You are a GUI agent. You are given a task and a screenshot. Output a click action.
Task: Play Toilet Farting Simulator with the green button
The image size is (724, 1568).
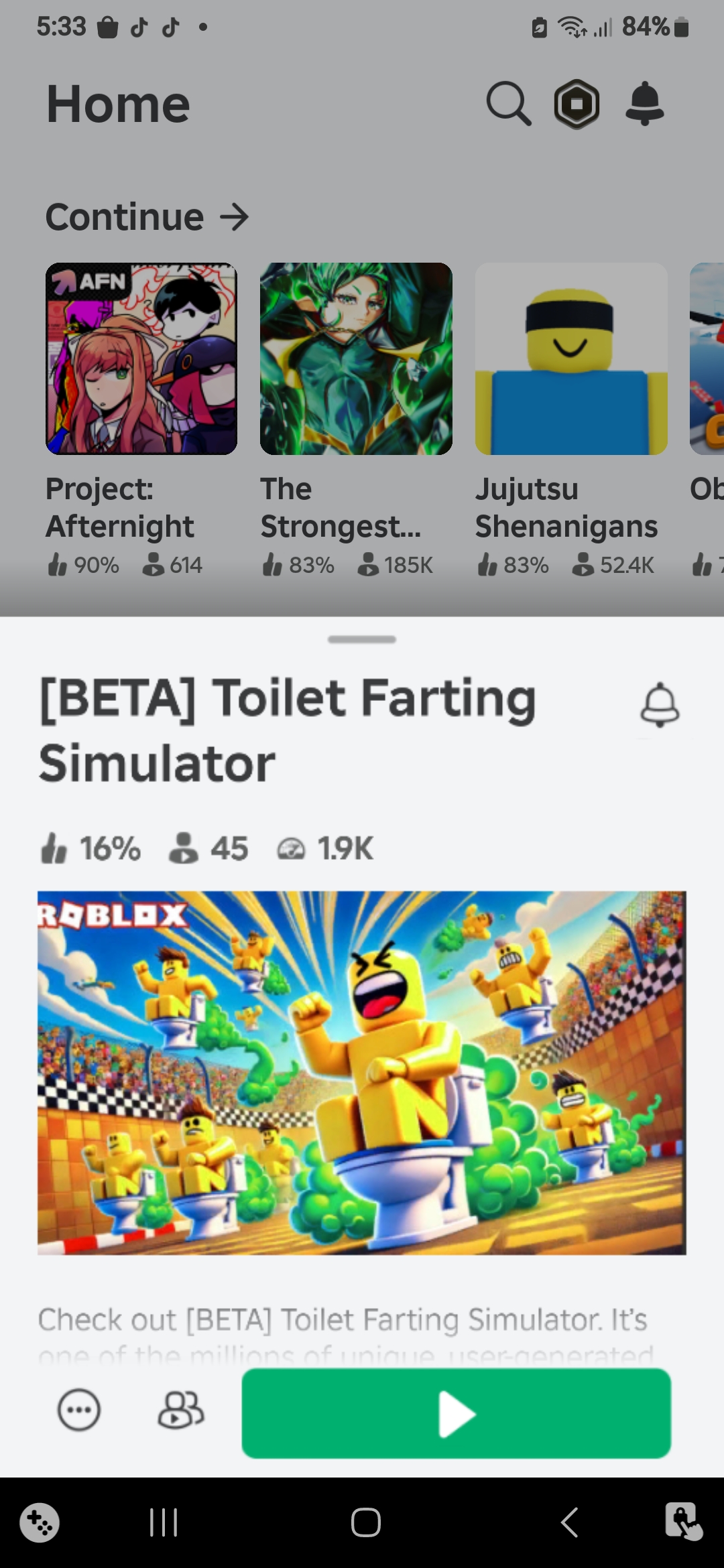(x=456, y=1413)
